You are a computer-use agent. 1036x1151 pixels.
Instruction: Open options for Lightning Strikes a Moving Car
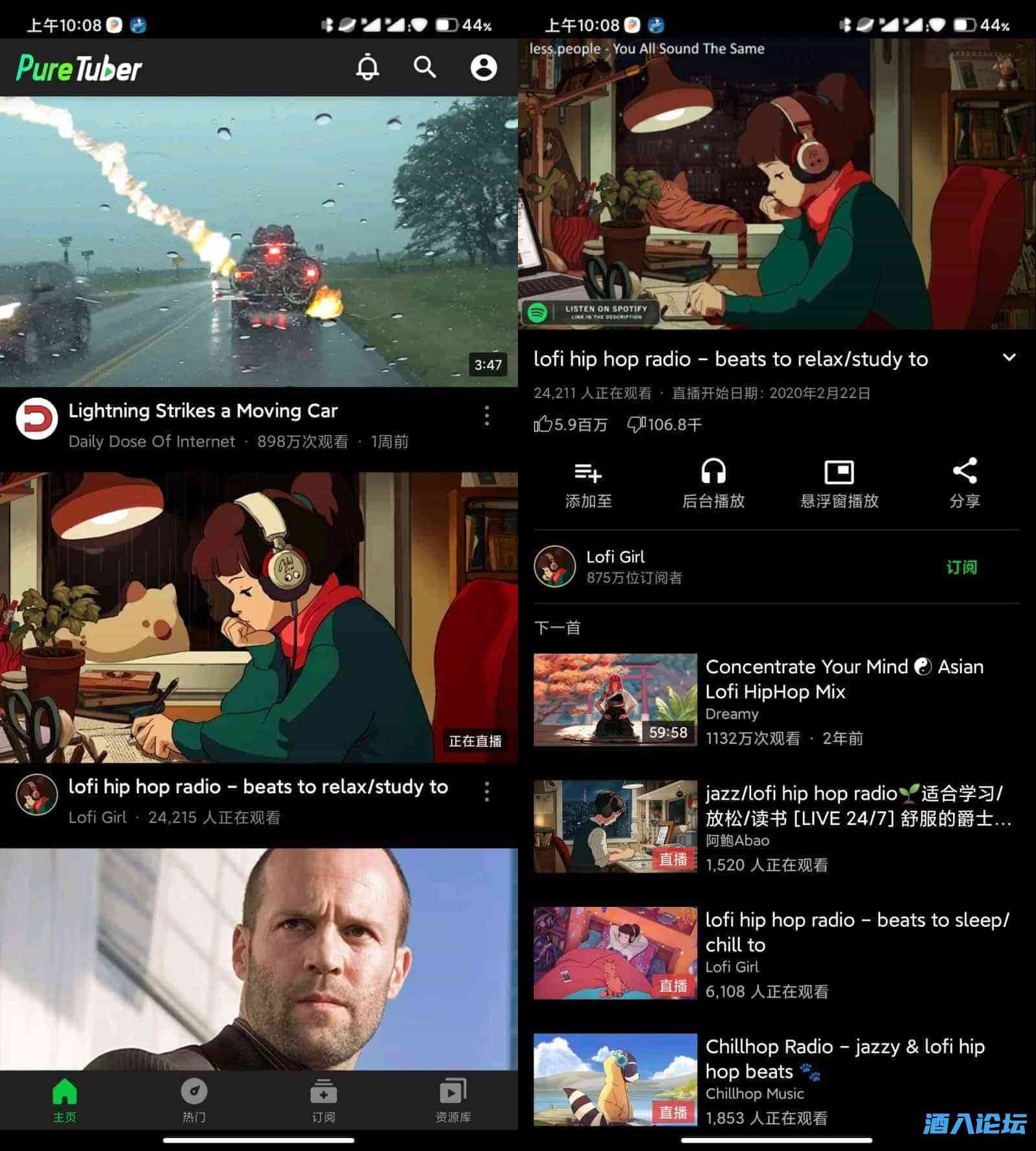(x=487, y=416)
